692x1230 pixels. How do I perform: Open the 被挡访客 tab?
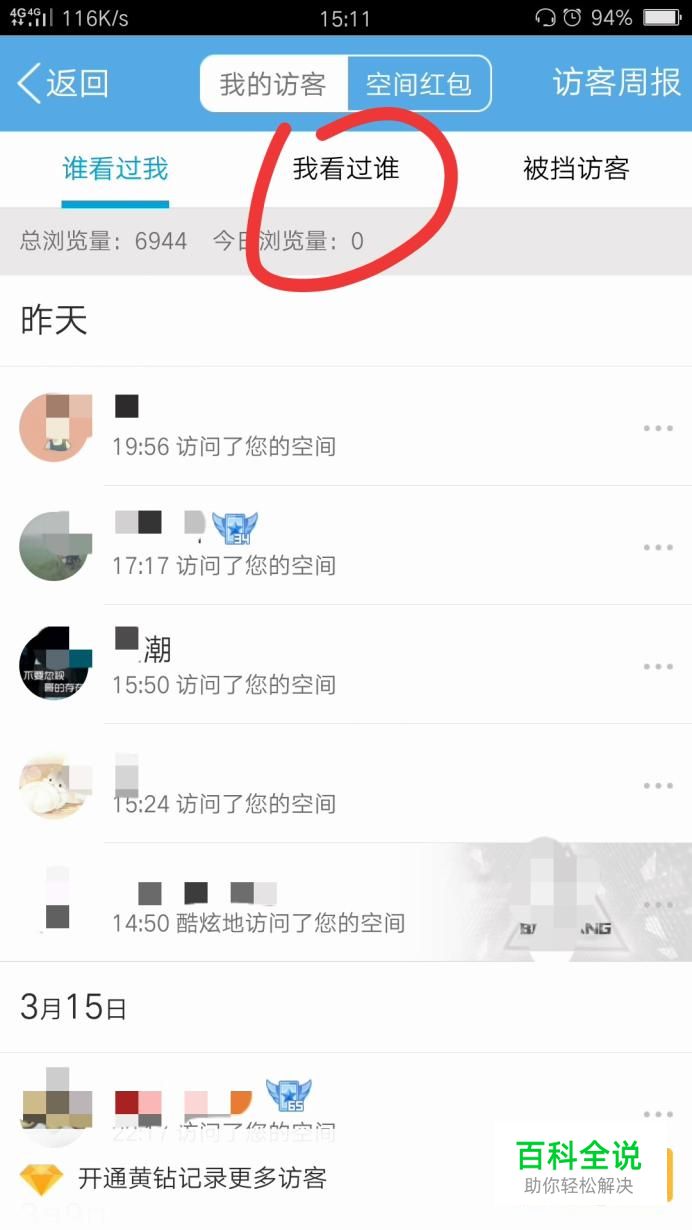click(576, 169)
